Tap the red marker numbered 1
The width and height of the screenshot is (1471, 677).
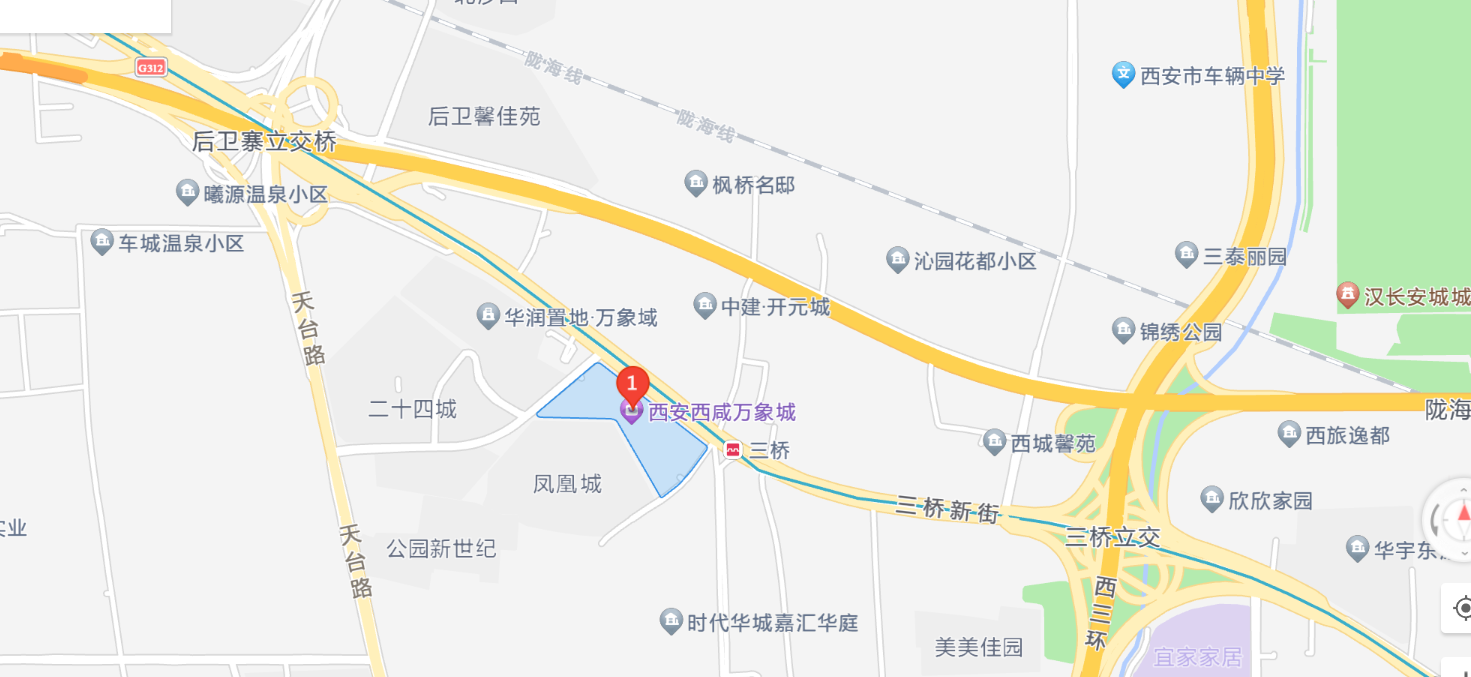point(632,384)
